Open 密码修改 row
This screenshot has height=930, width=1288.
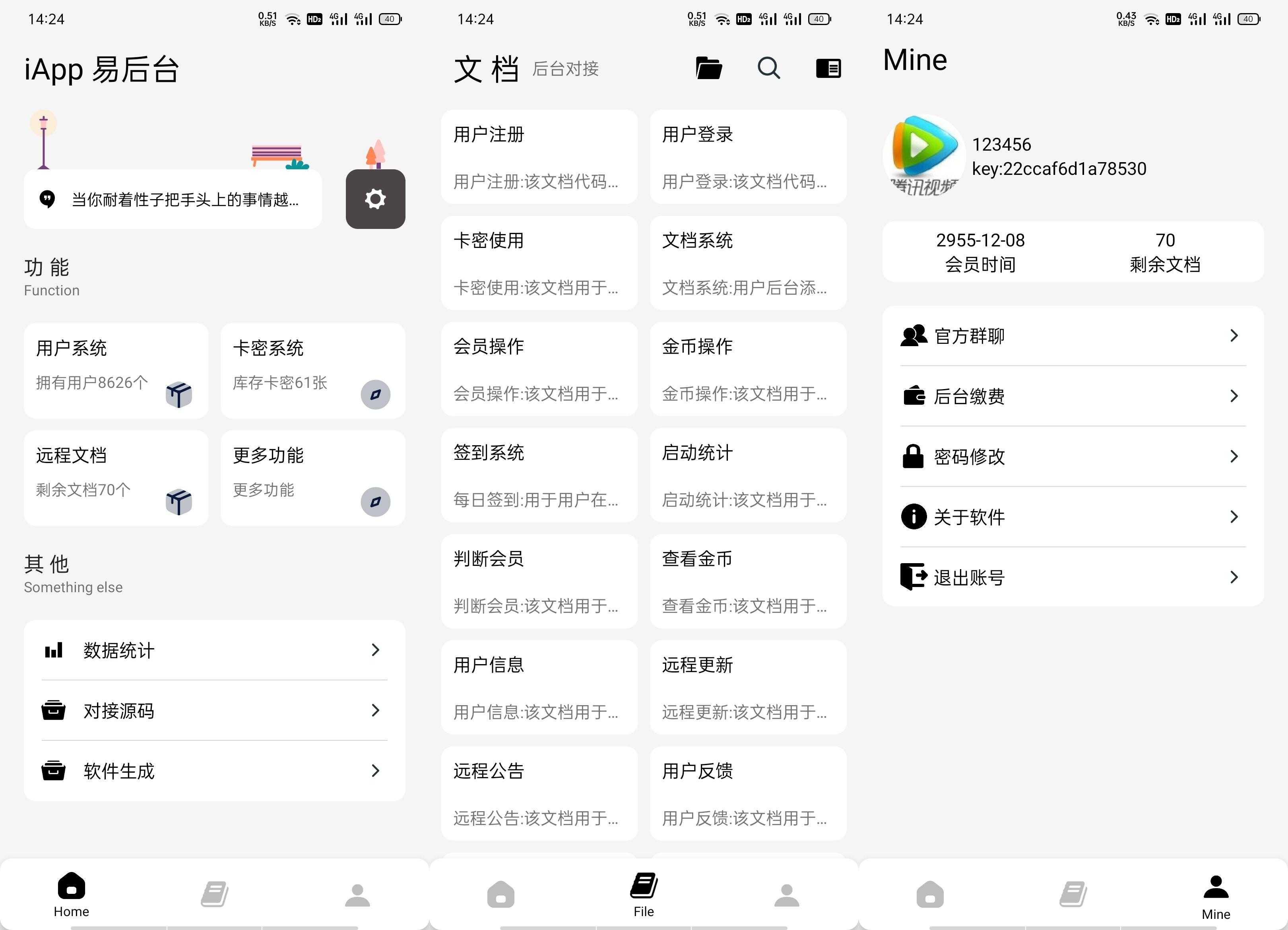[1072, 456]
